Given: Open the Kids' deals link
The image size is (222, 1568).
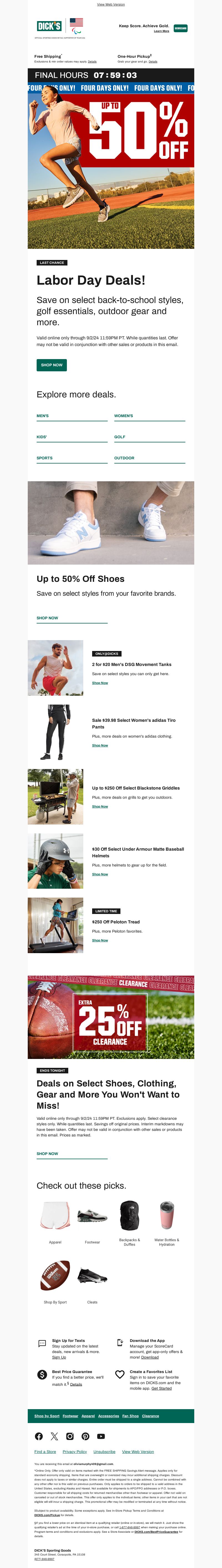Looking at the screenshot, I should click(41, 436).
